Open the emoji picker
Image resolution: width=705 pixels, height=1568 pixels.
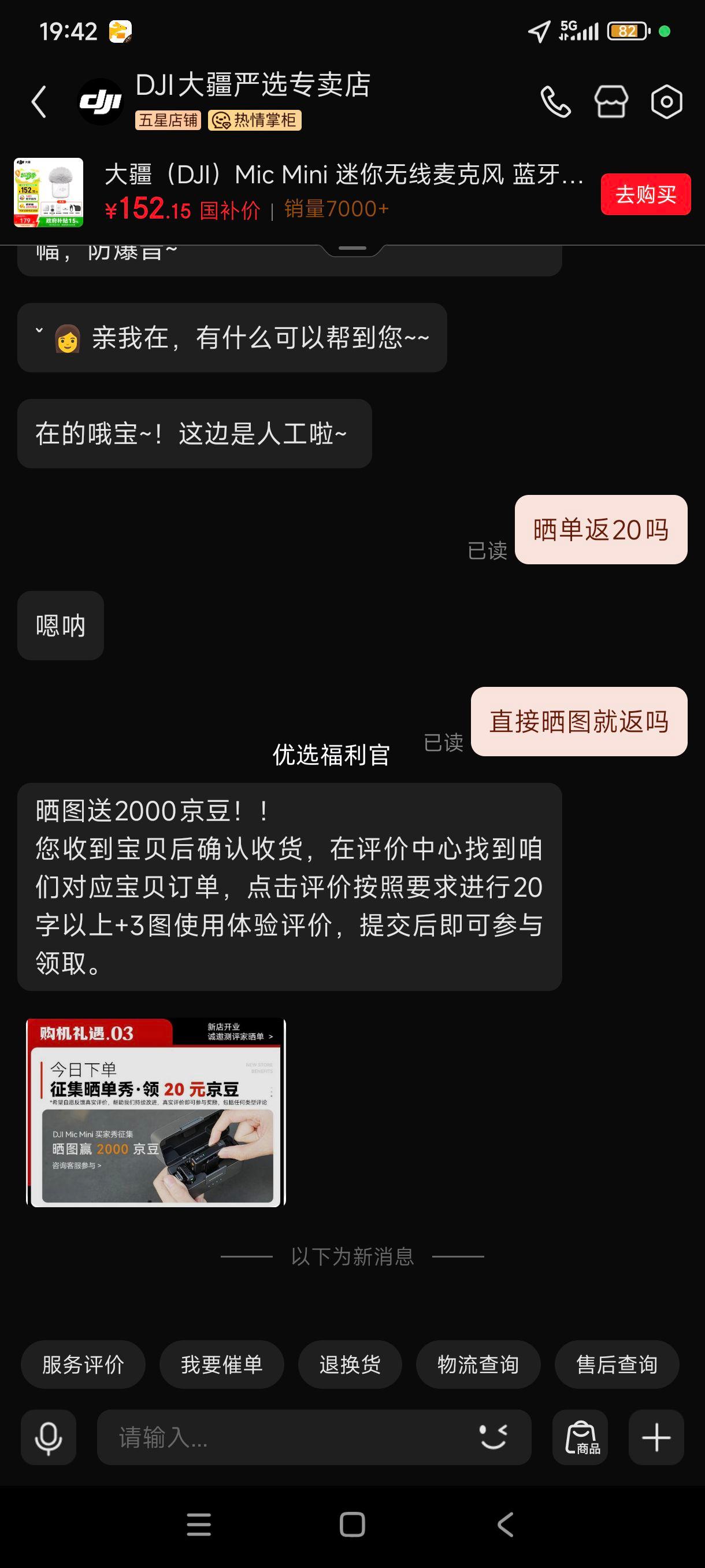[493, 1438]
